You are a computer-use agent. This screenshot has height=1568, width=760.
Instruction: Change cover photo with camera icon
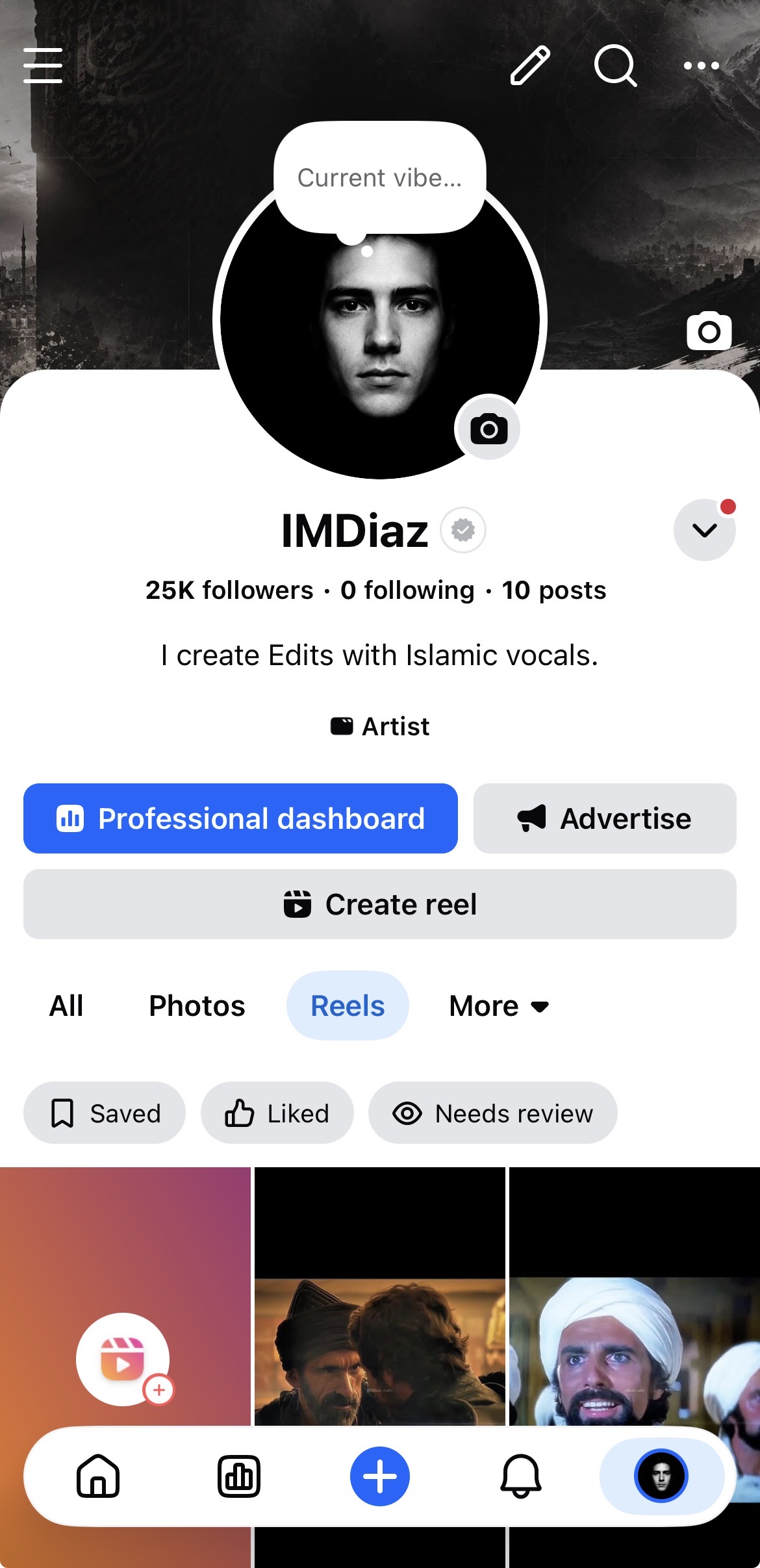pos(709,331)
